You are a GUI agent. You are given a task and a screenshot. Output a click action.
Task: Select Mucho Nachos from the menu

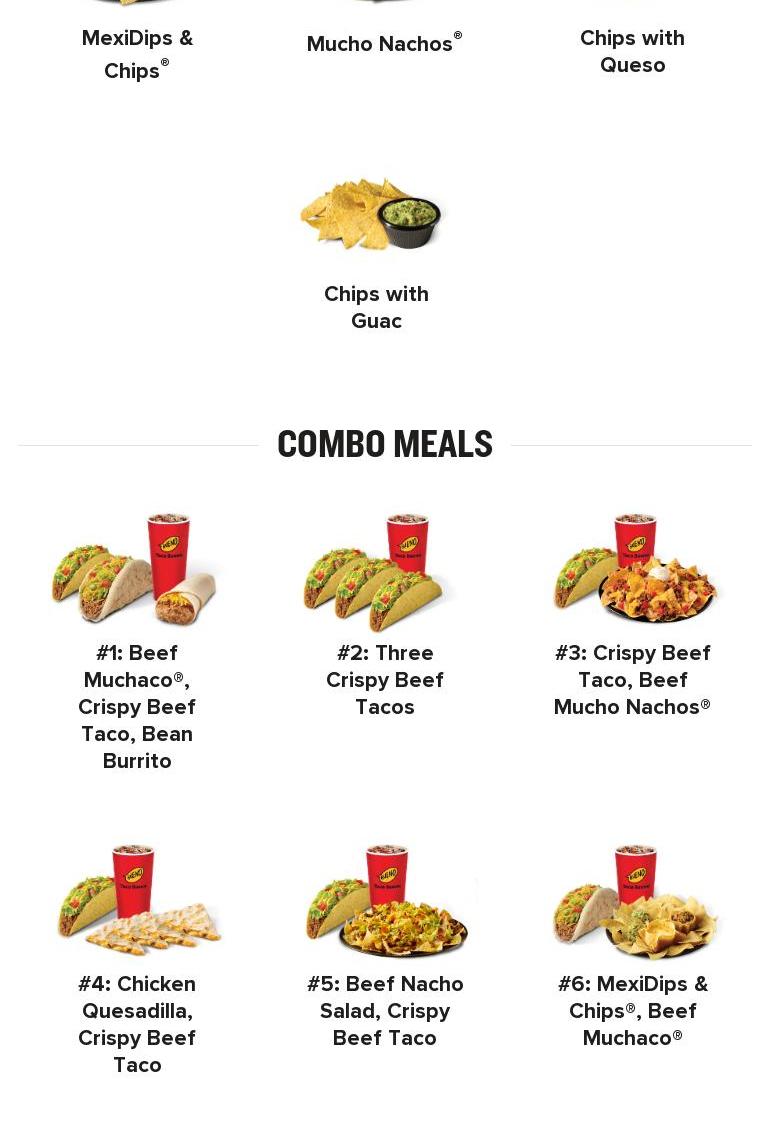[384, 44]
